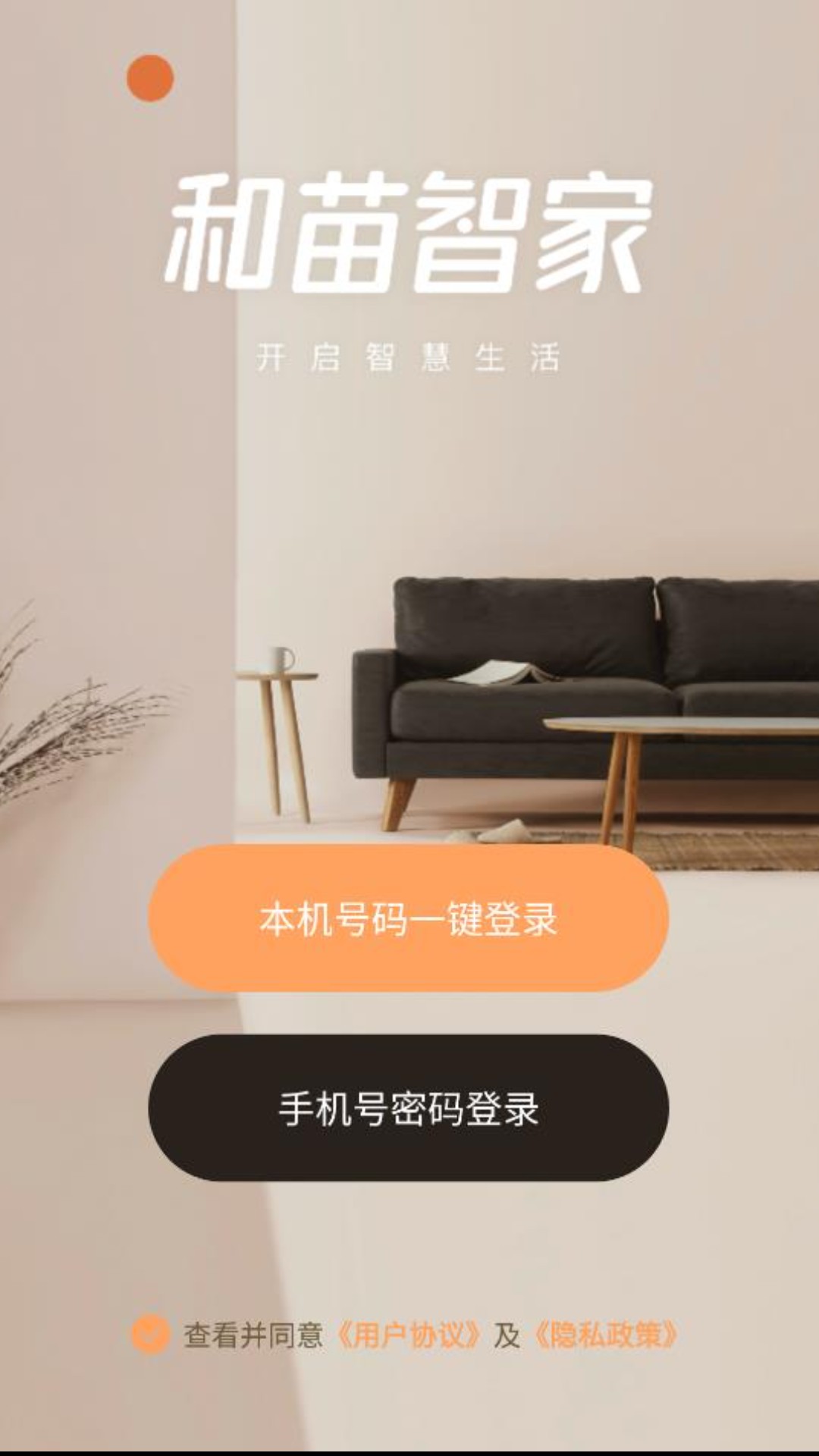Open the 《用户协议》 link
This screenshot has width=819, height=1456.
pos(408,1335)
